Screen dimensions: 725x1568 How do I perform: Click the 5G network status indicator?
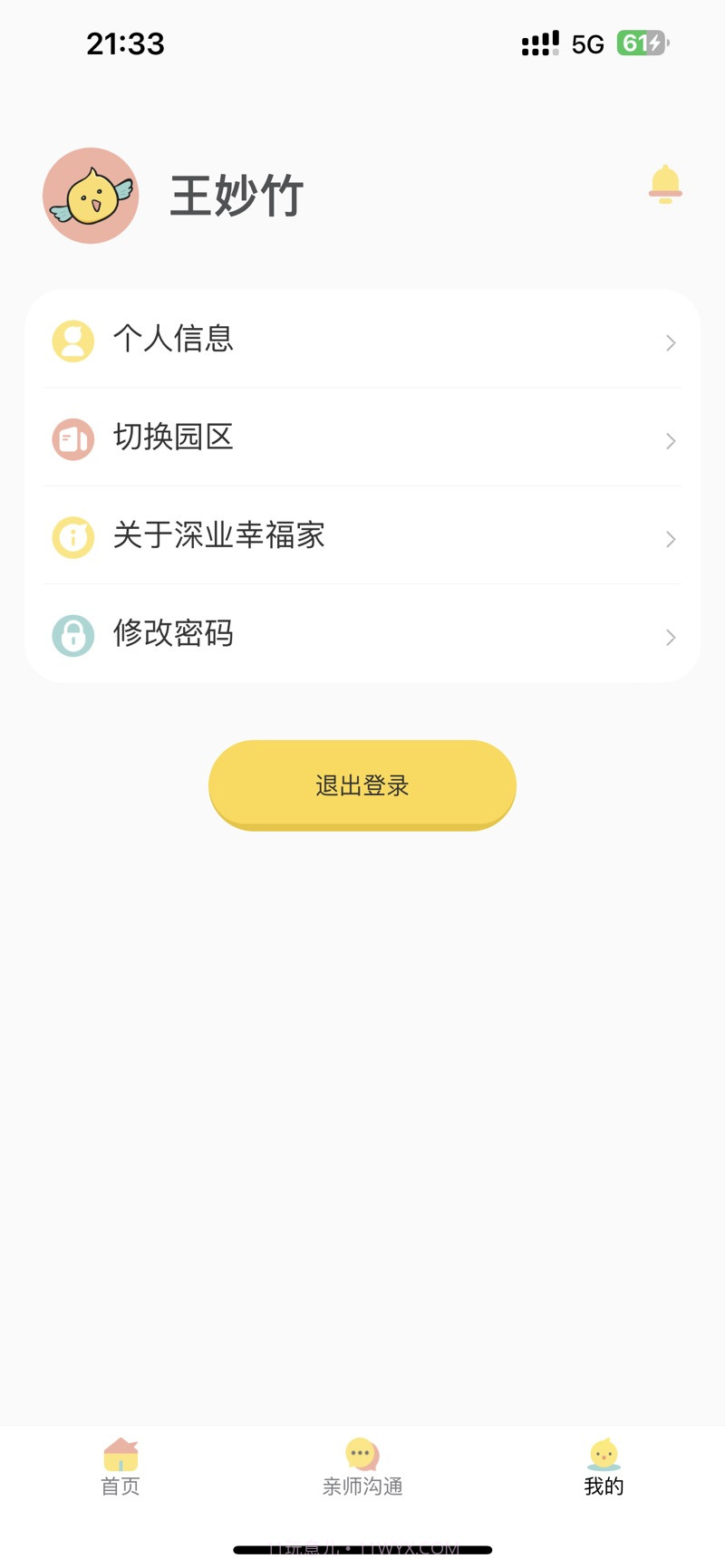point(586,43)
